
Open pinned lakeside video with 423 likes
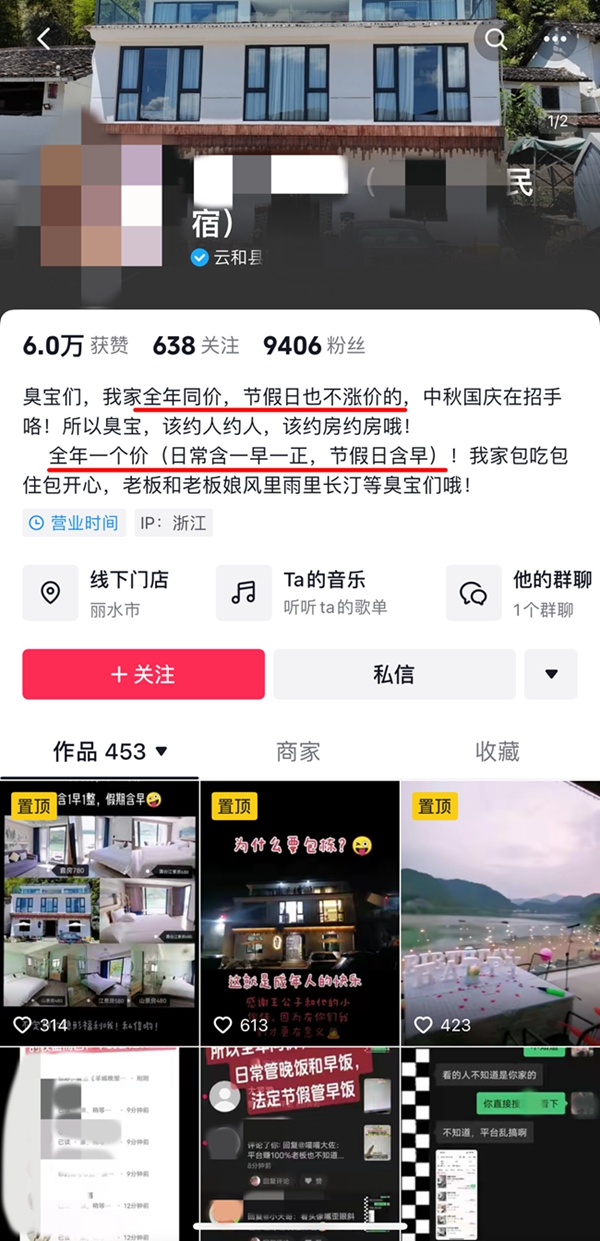click(500, 912)
